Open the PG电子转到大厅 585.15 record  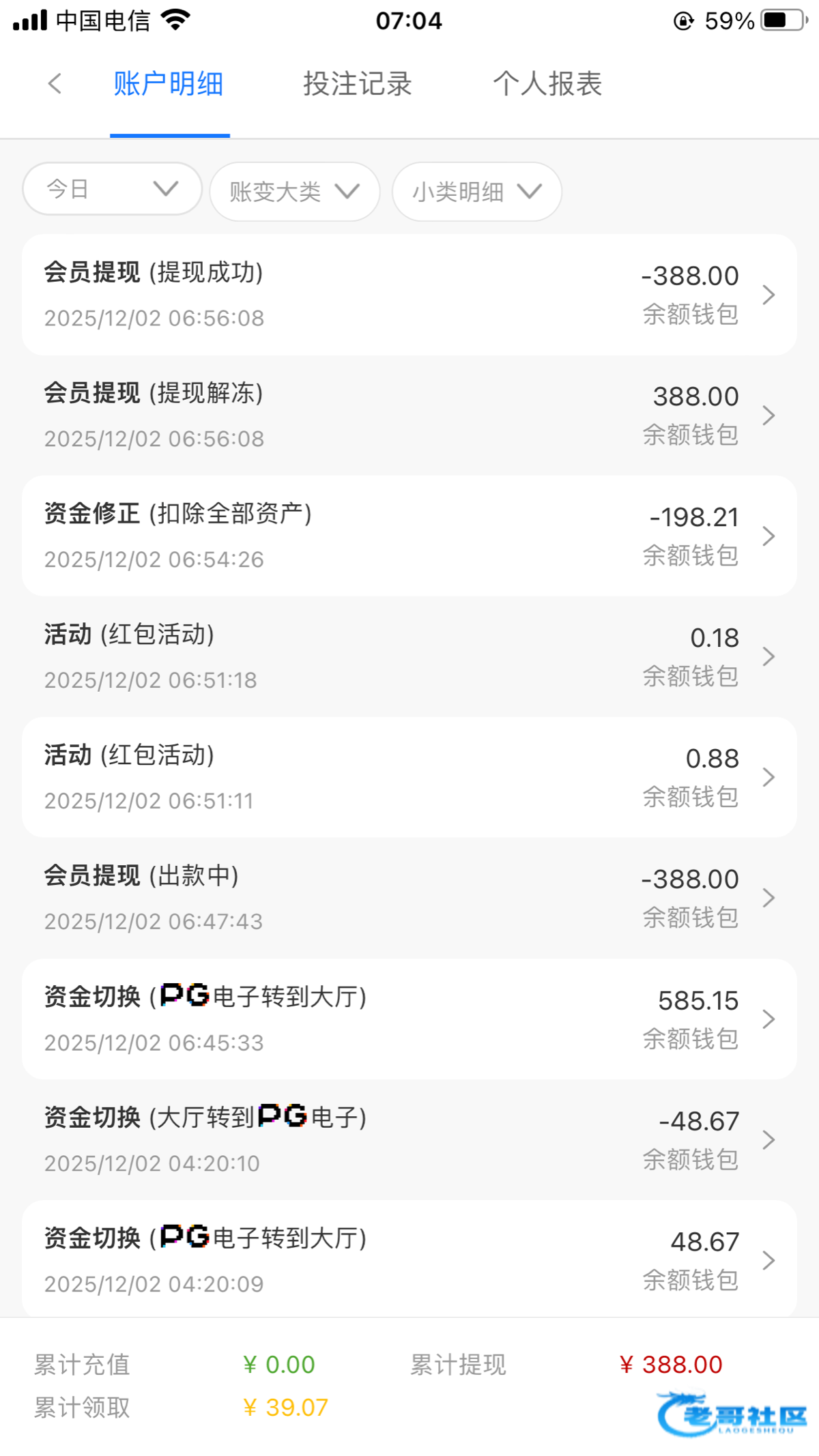coord(409,1019)
